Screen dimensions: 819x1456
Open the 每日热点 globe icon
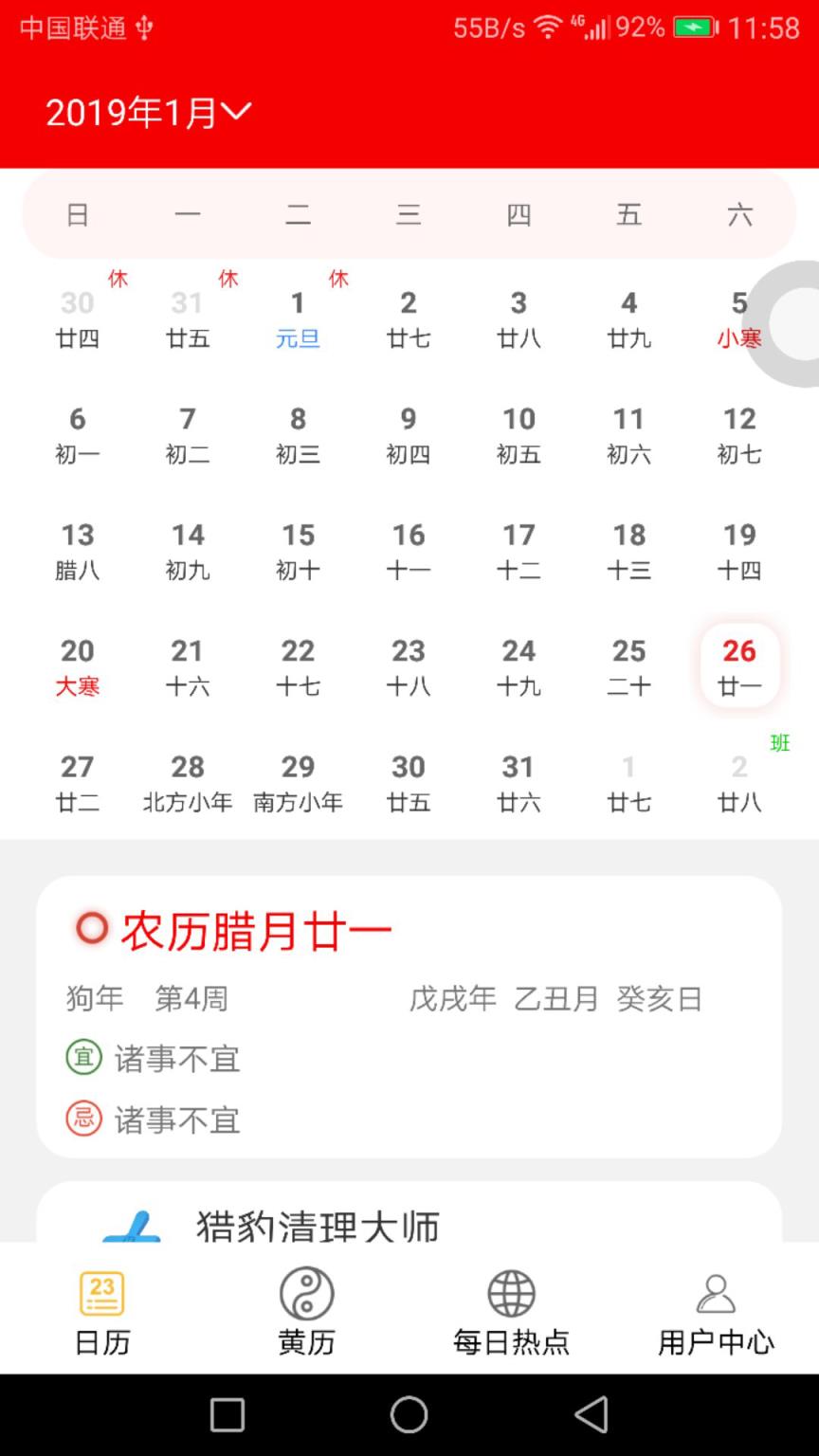[x=512, y=1292]
